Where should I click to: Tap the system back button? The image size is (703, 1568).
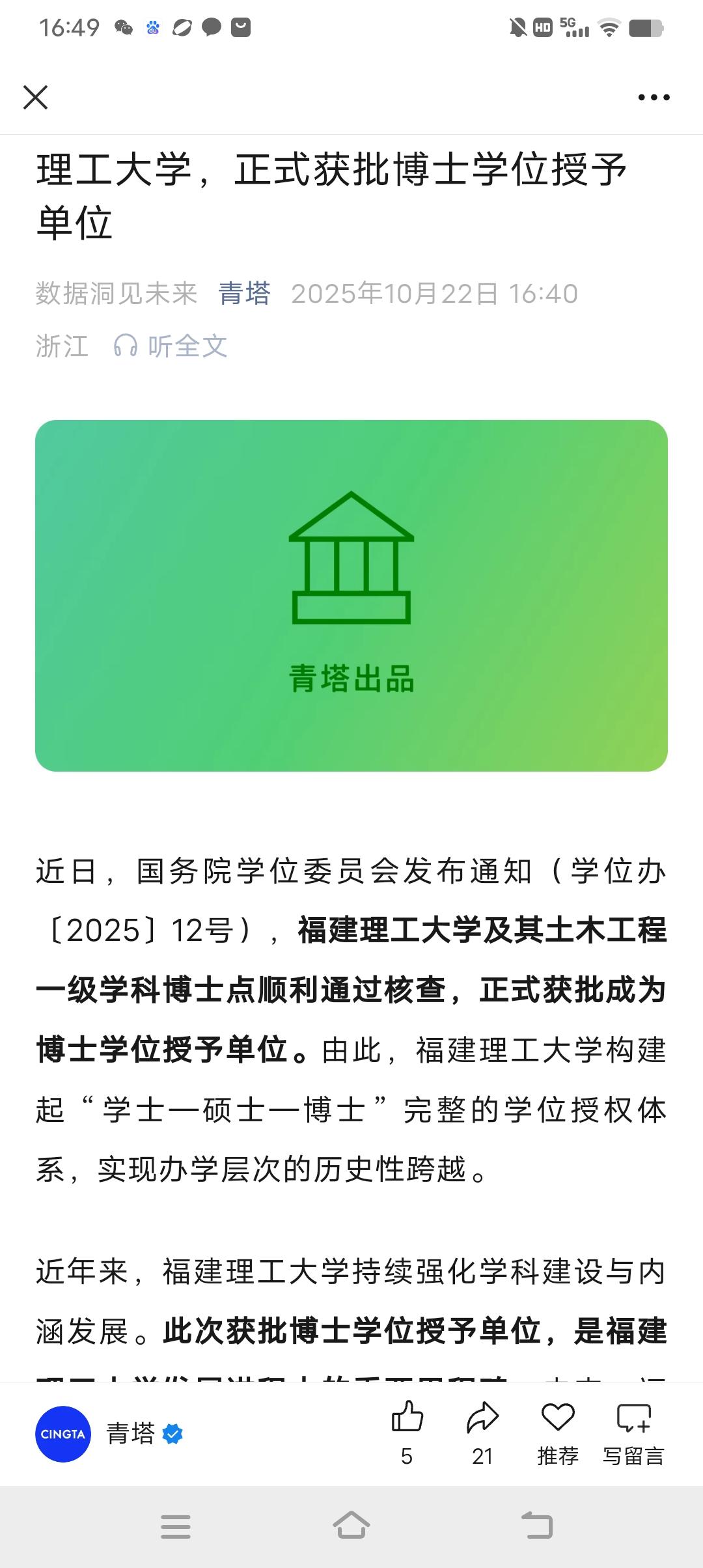(537, 1526)
